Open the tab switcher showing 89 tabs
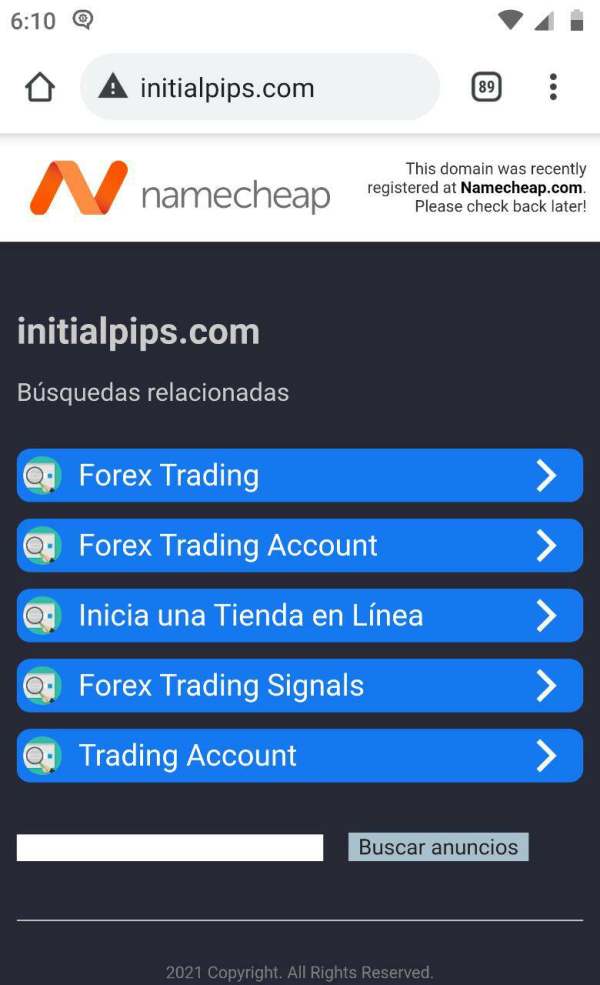Viewport: 600px width, 985px height. 486,87
